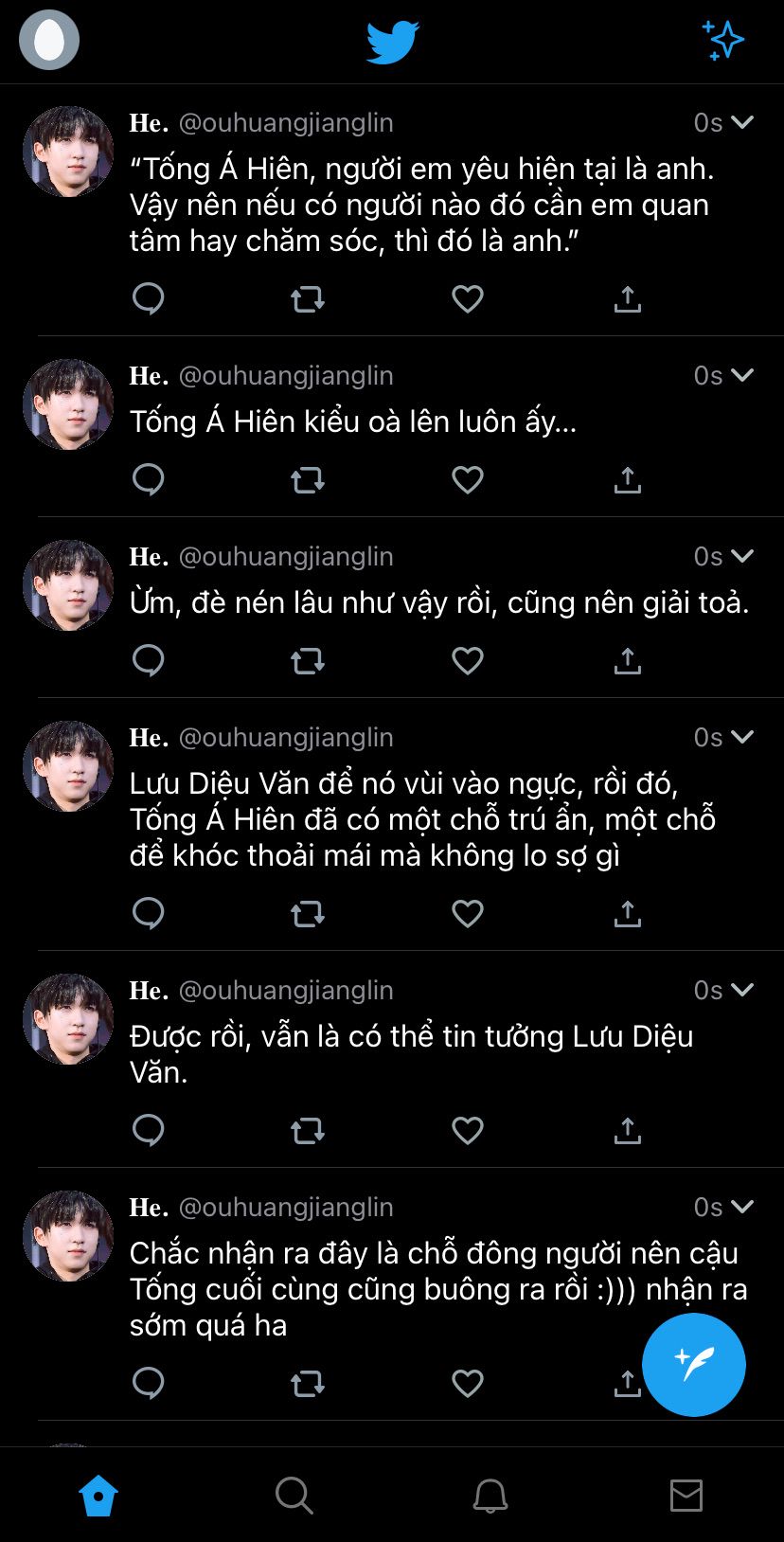The height and width of the screenshot is (1542, 784).
Task: Retweet the tweet "Ừm, đè nén lâu như vậy rồi"
Action: click(308, 661)
